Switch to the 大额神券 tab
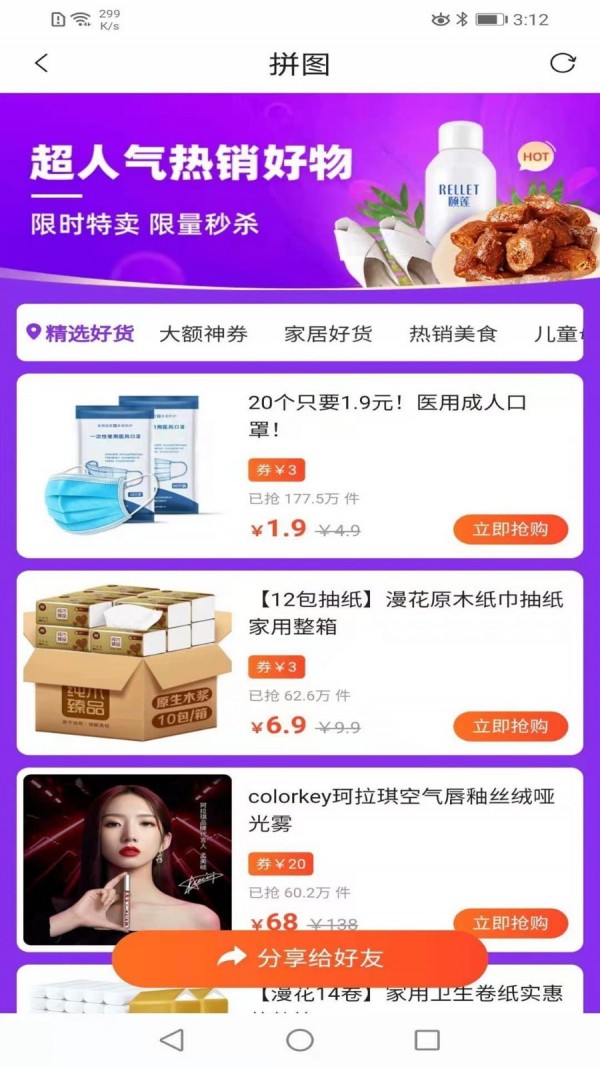This screenshot has height=1067, width=600. tap(203, 334)
